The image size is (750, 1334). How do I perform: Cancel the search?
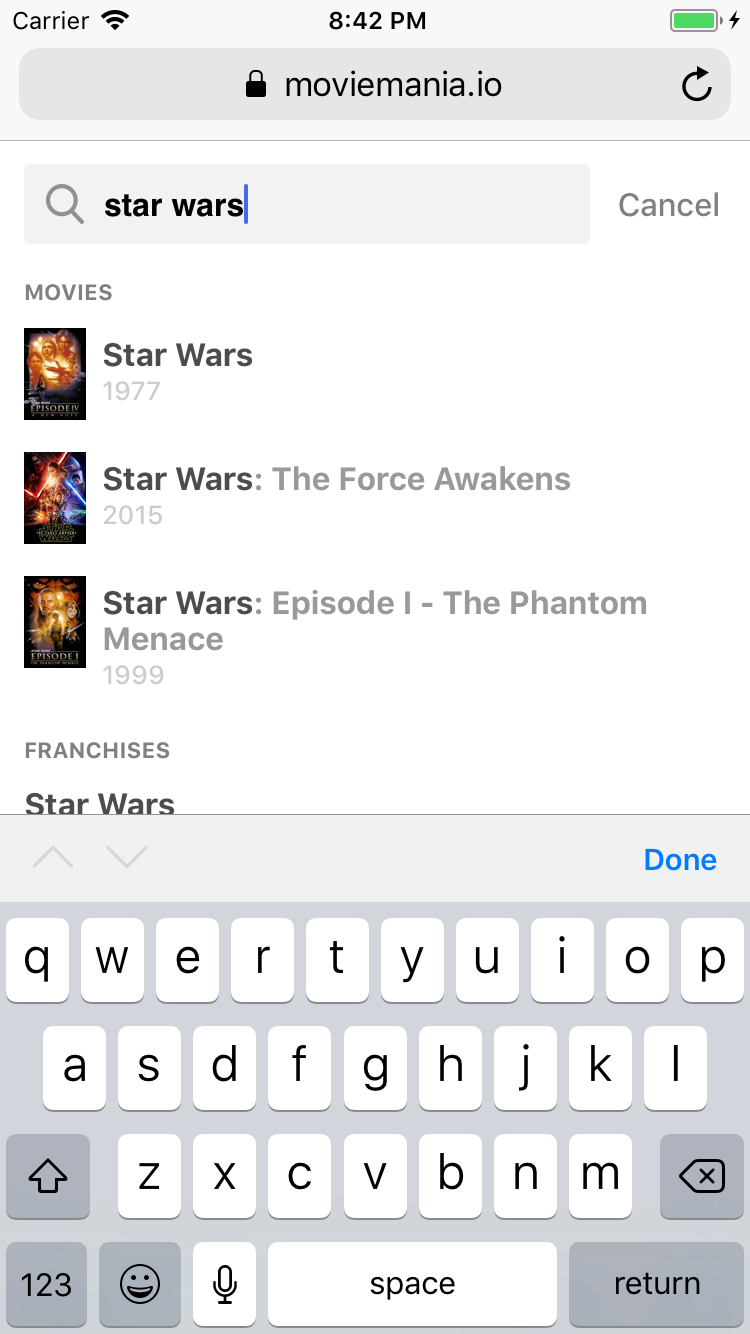click(668, 205)
